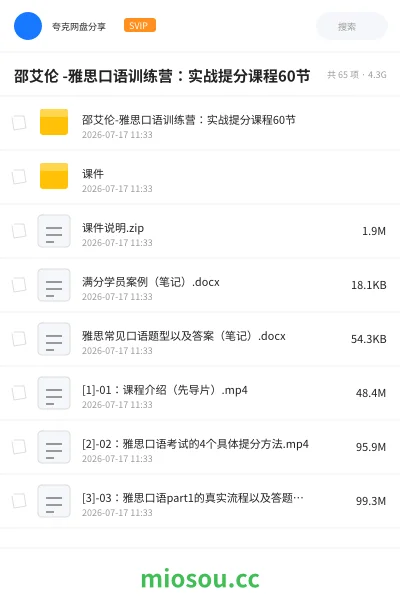Open the 邵艾伦-雅思口语训练营 folder

(x=200, y=124)
